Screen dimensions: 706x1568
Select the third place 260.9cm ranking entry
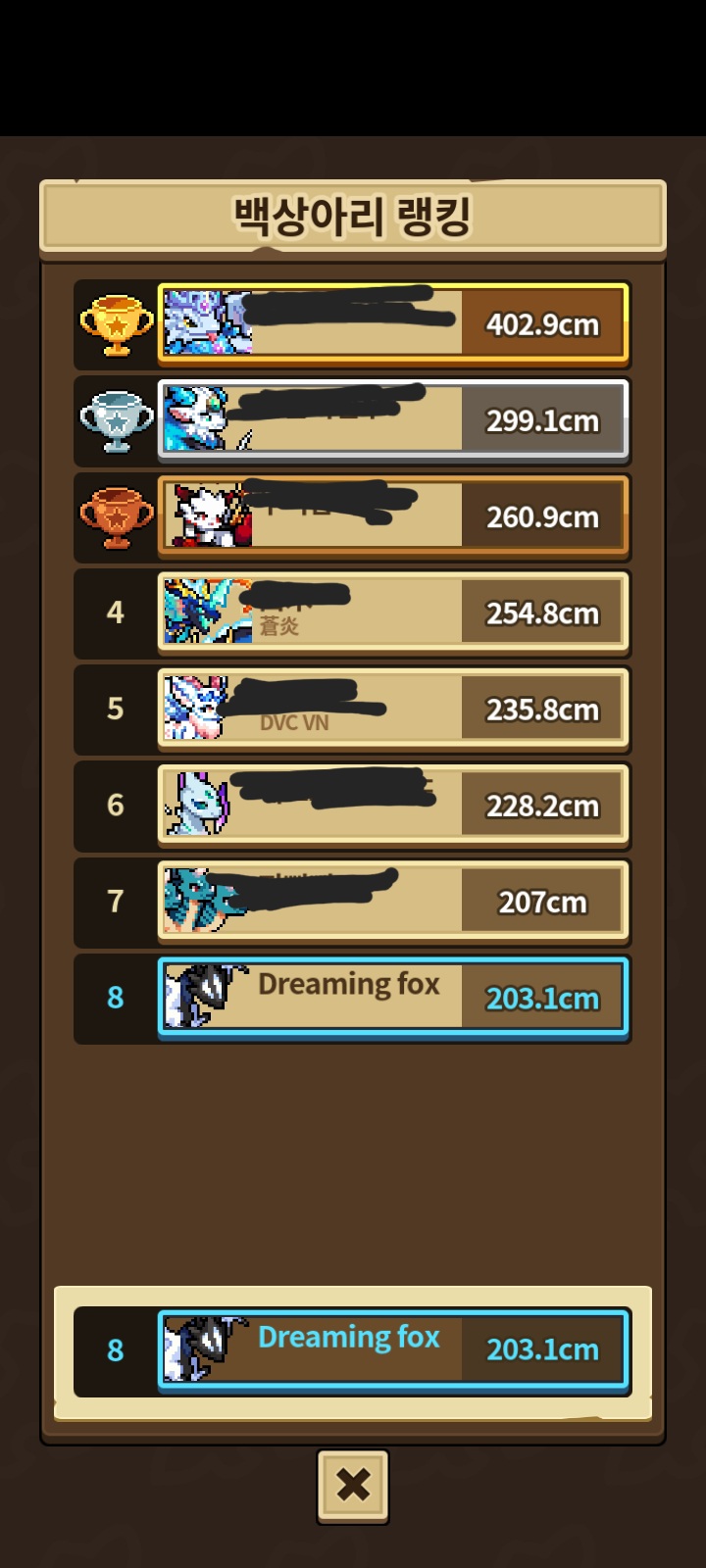pyautogui.click(x=392, y=515)
